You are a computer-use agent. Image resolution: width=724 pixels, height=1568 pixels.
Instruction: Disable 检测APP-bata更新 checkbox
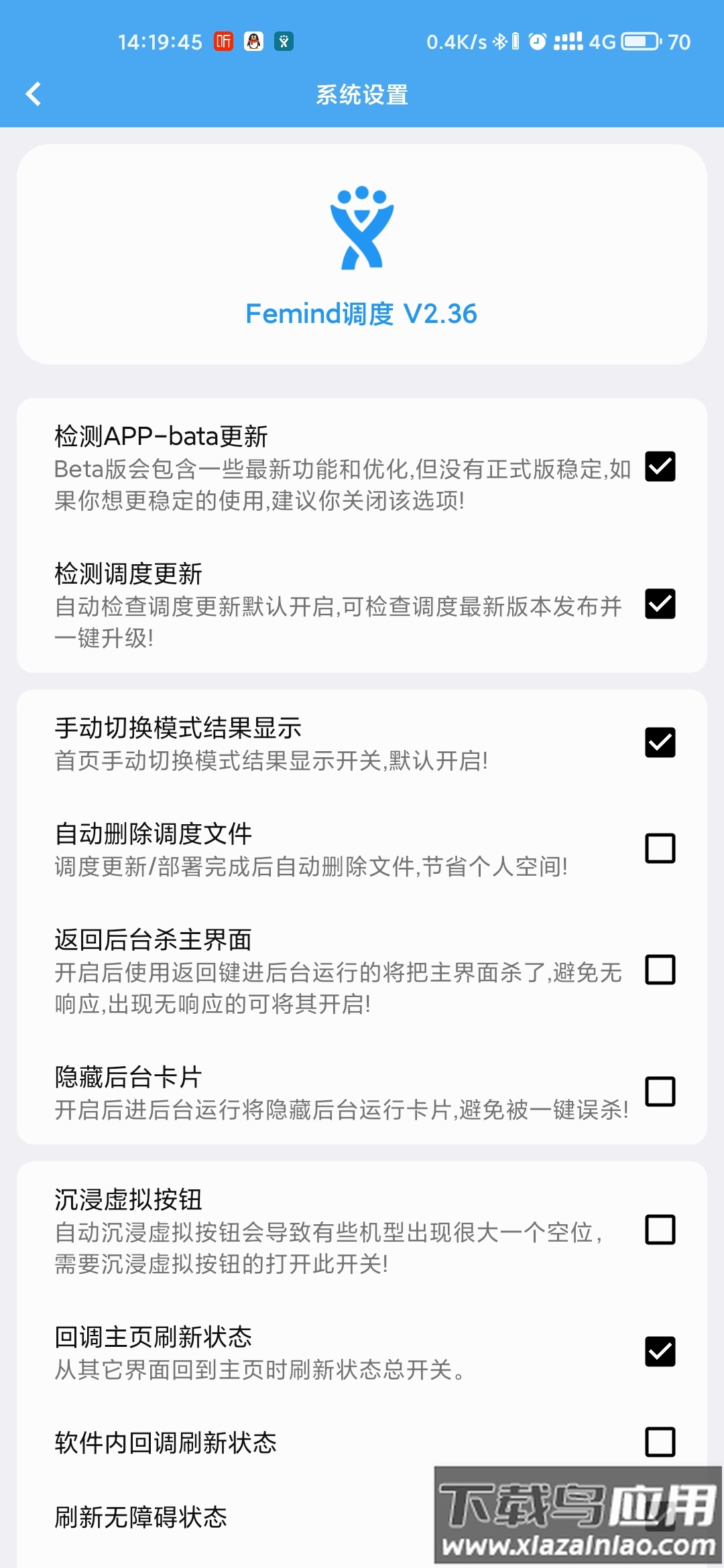click(x=661, y=468)
